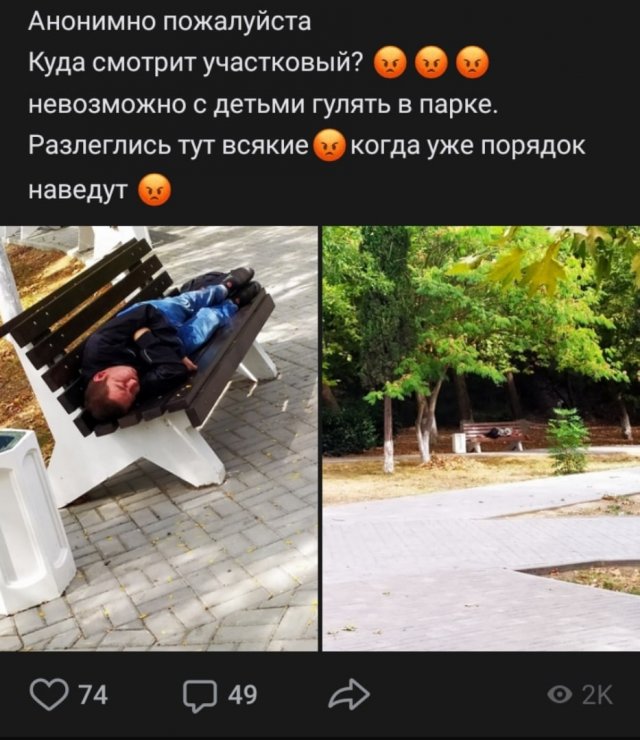Share this post using the arrow icon
This screenshot has width=640, height=740.
pyautogui.click(x=349, y=694)
